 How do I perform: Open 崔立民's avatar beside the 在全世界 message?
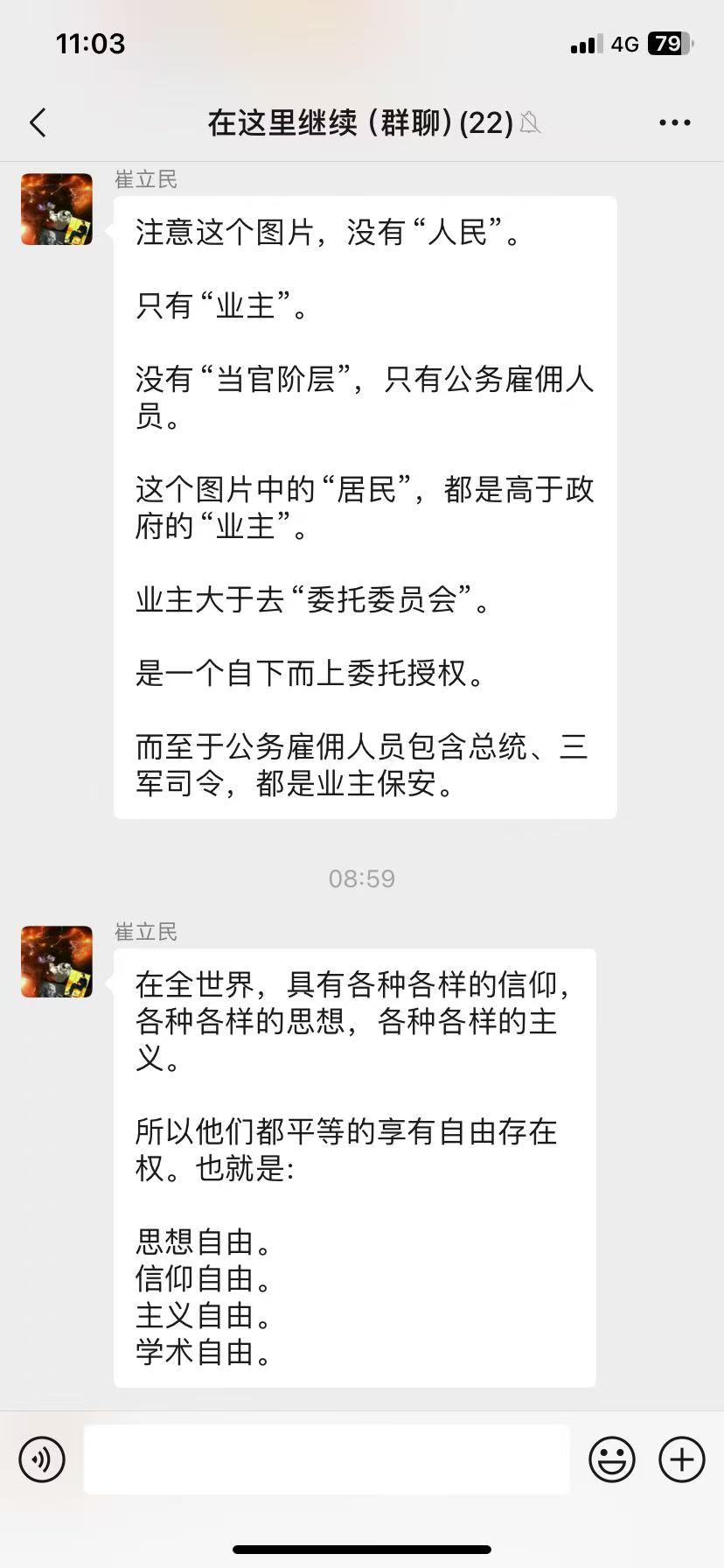[x=57, y=962]
